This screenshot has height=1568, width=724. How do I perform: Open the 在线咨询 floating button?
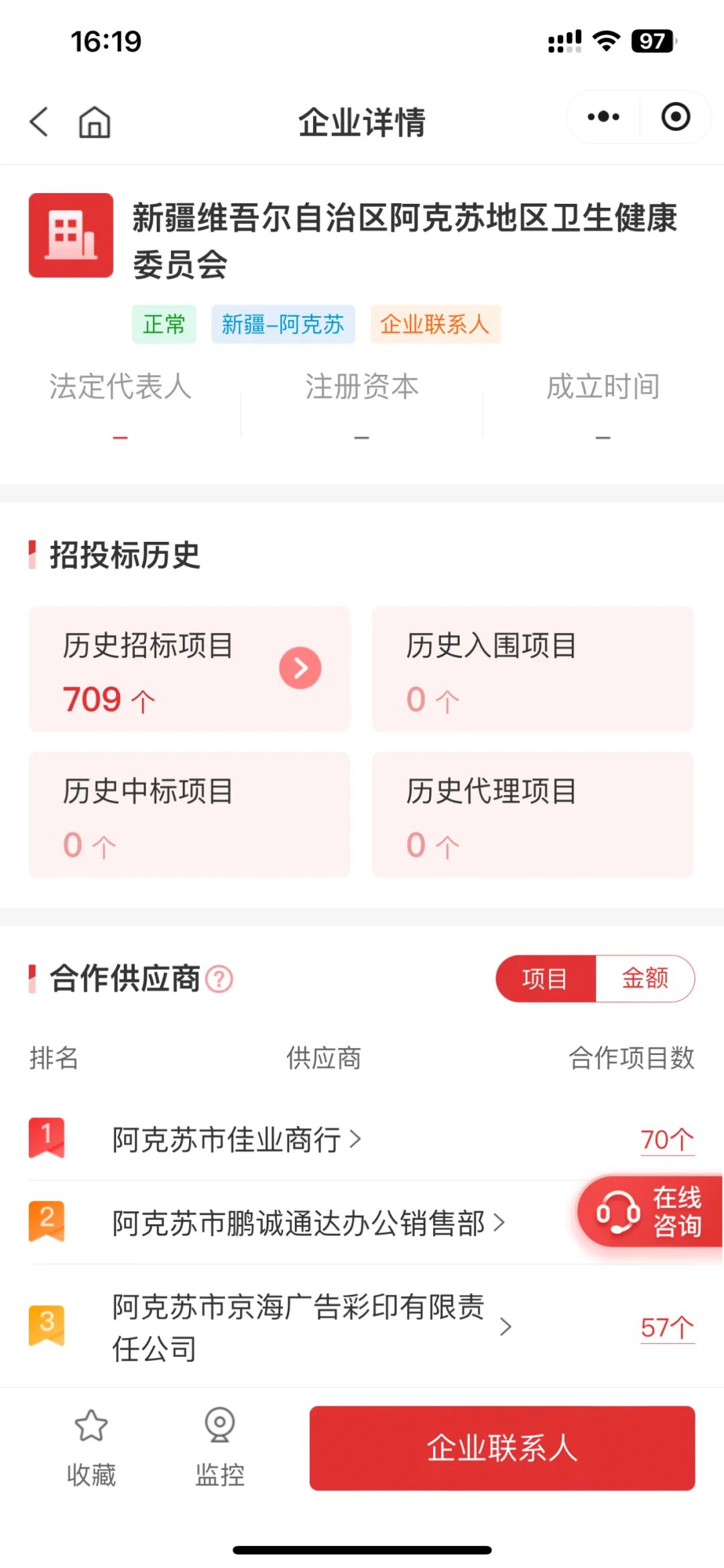pos(649,1211)
